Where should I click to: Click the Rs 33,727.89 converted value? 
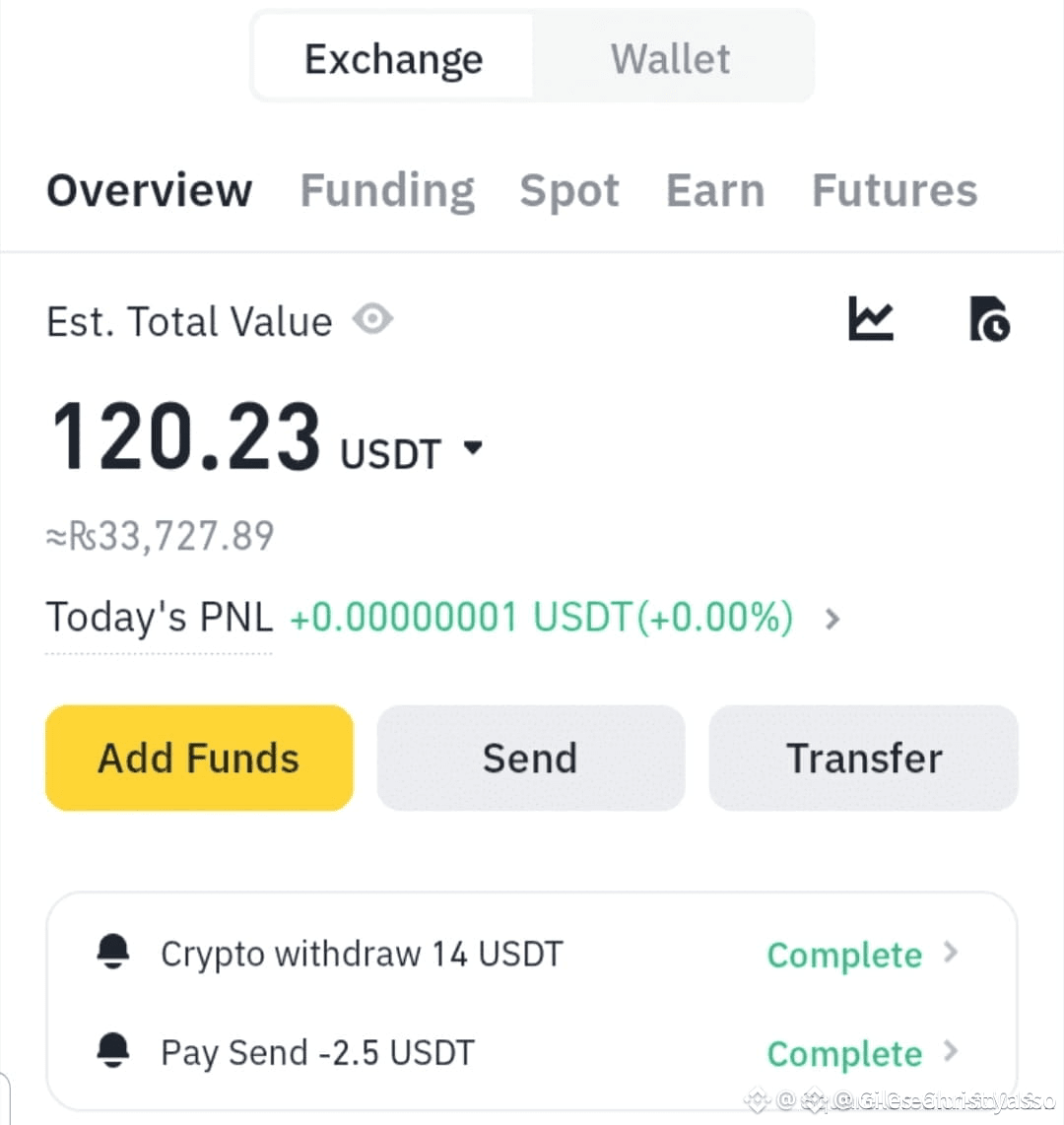click(160, 535)
